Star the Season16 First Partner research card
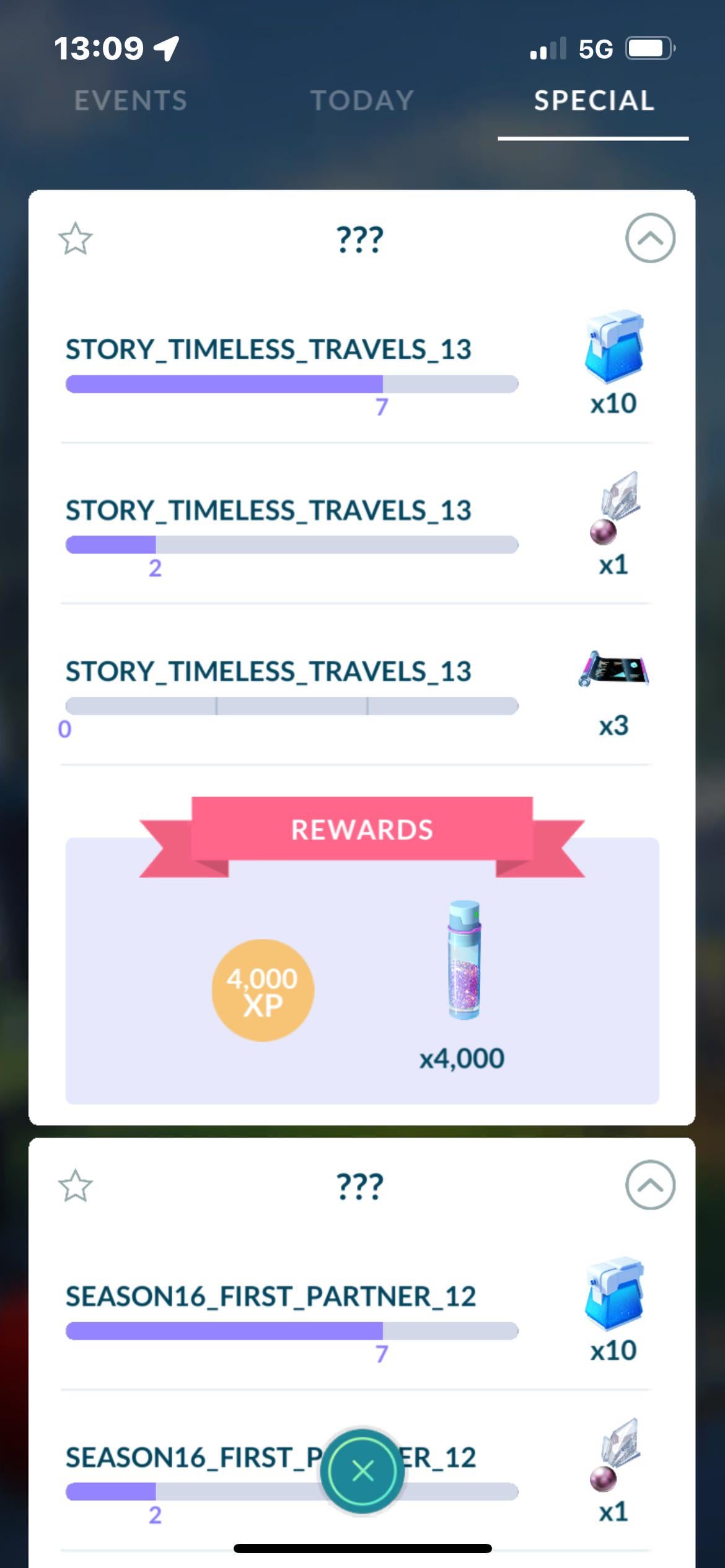 (x=76, y=1186)
